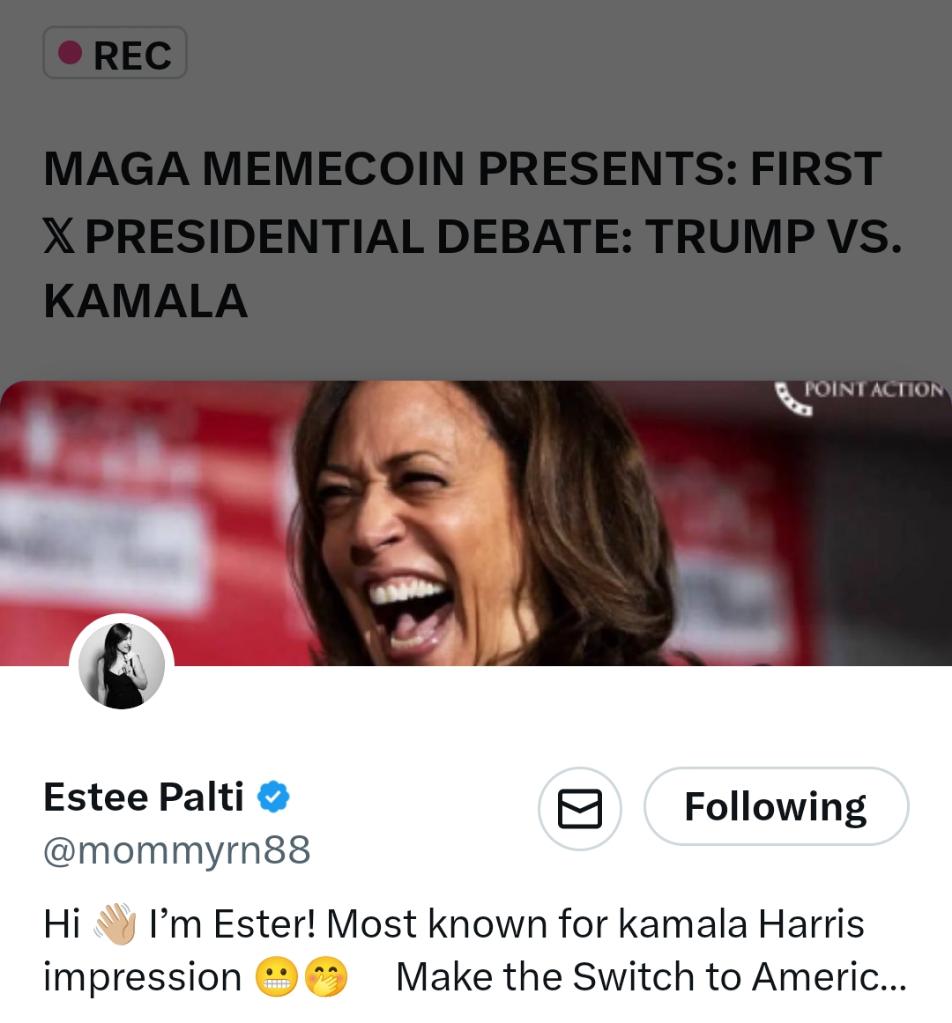Screen dimensions: 952x1023
Task: Tap the Following button for Estee Palti
Action: (x=776, y=807)
